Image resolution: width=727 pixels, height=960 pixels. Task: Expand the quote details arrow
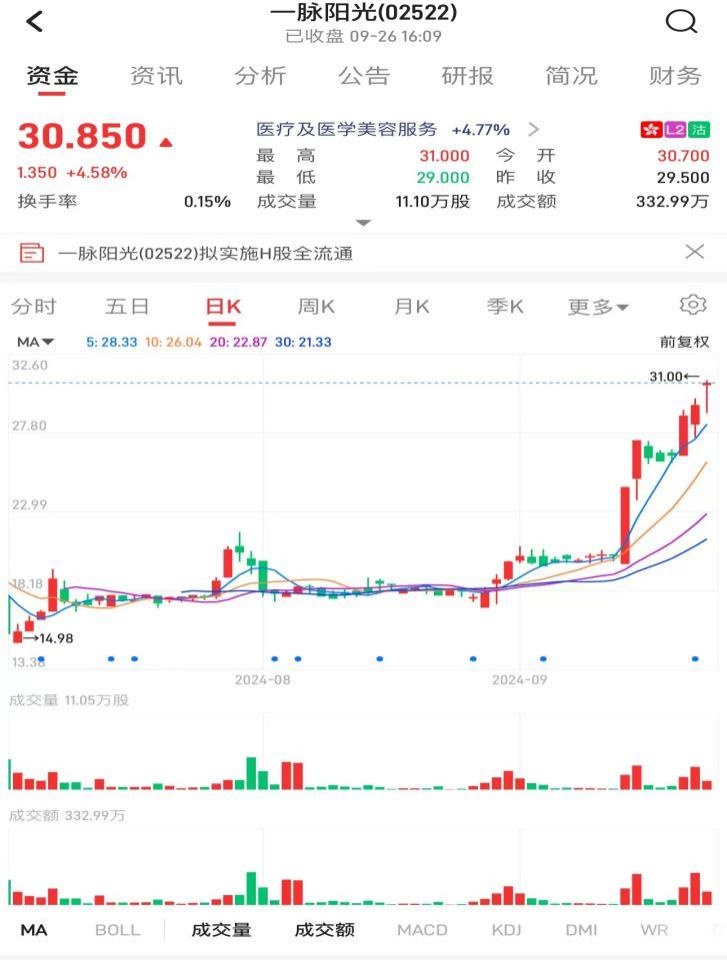[363, 223]
